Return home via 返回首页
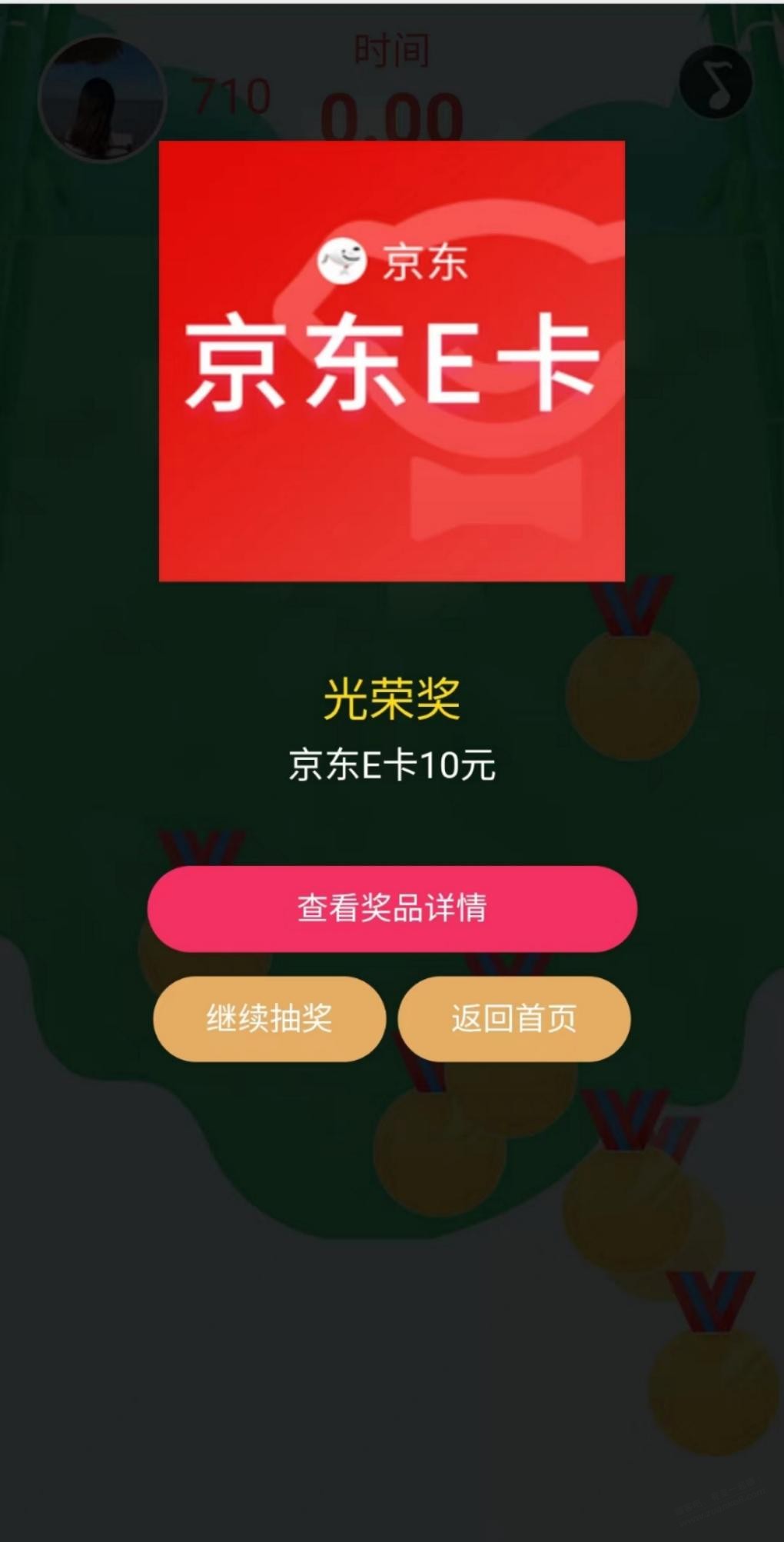Image resolution: width=784 pixels, height=1542 pixels. click(x=513, y=1019)
